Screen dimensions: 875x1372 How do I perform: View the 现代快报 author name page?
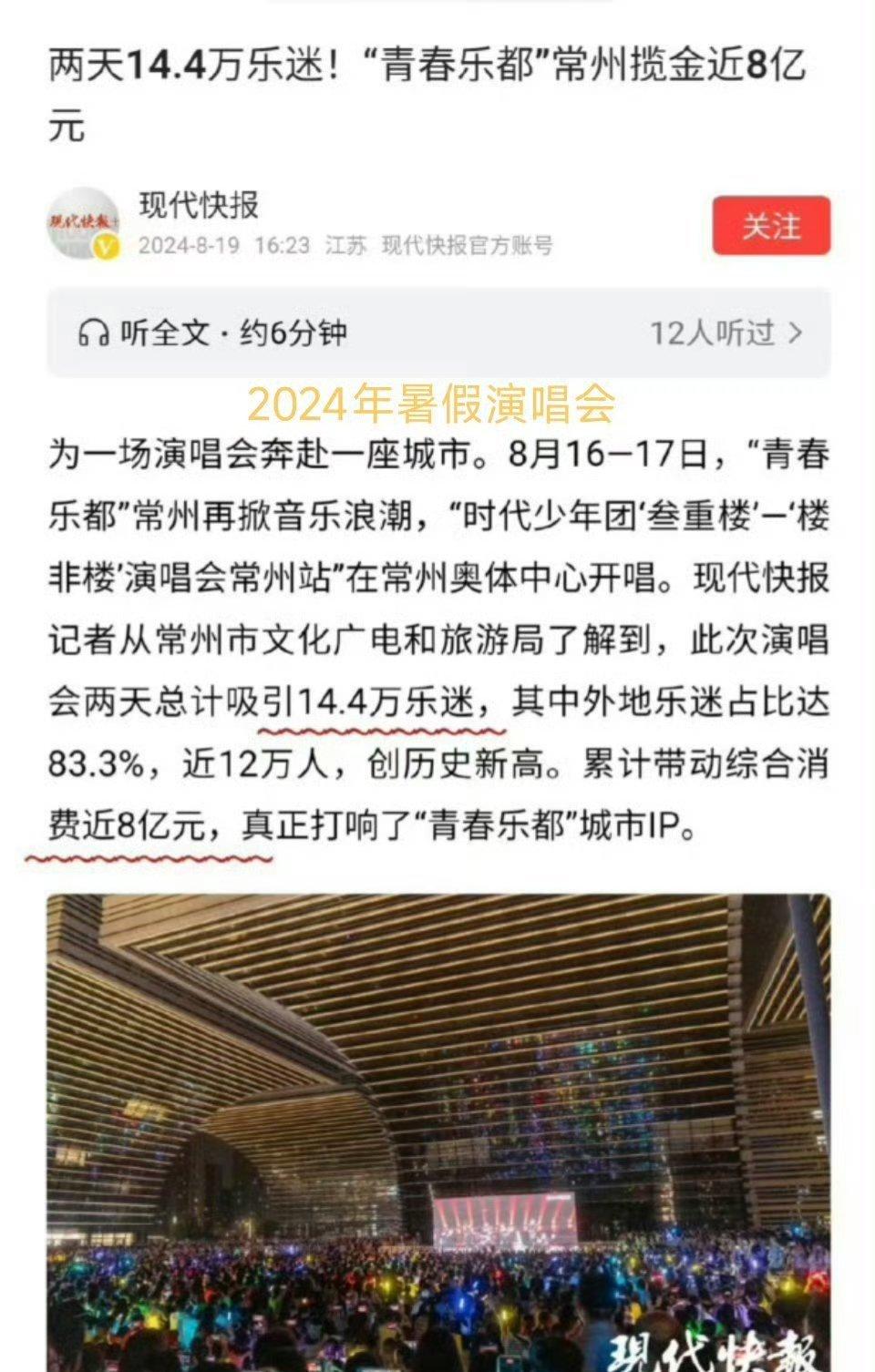tap(199, 205)
